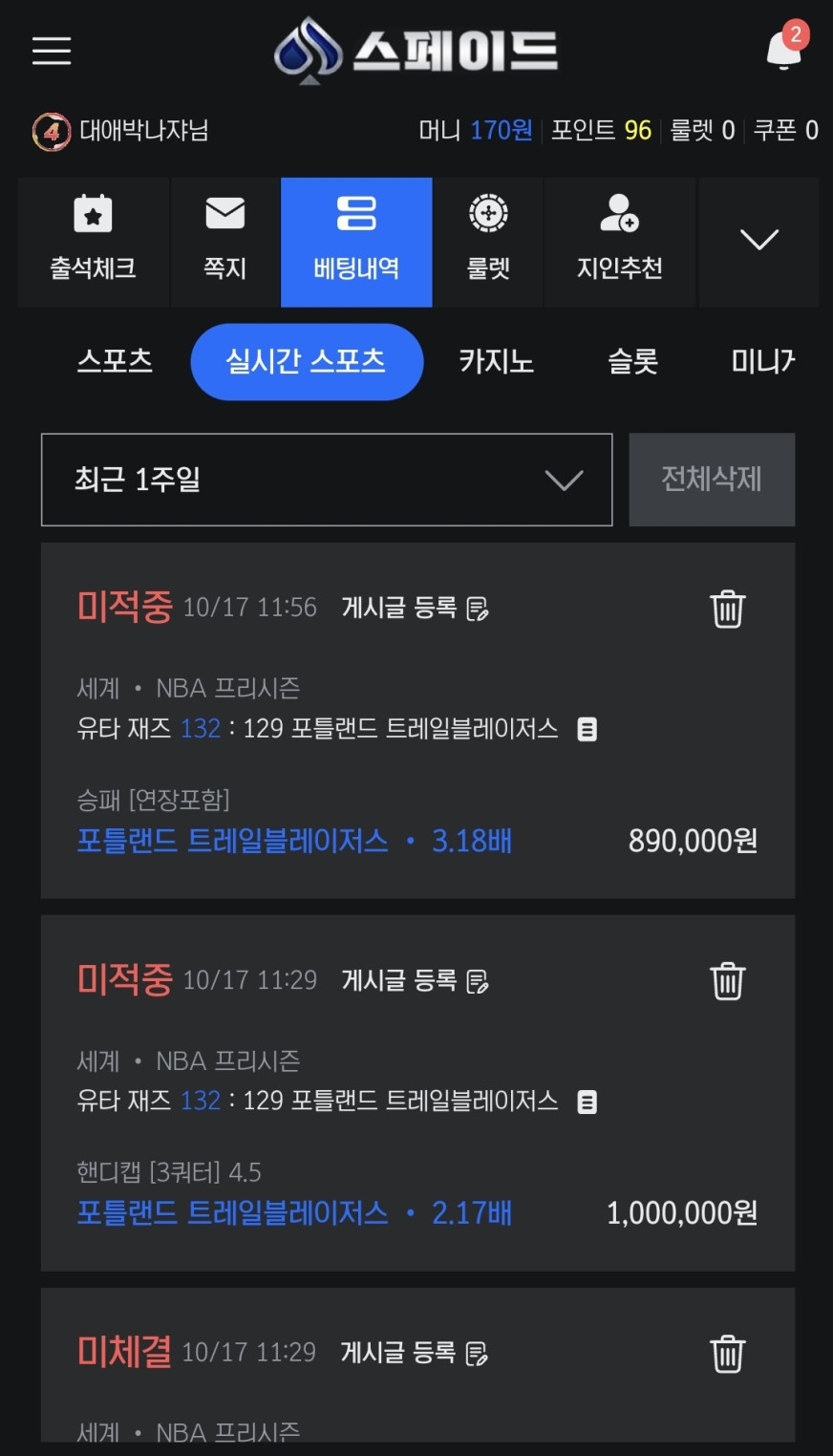Switch to the 스포츠 tab
This screenshot has width=833, height=1456.
tap(115, 361)
